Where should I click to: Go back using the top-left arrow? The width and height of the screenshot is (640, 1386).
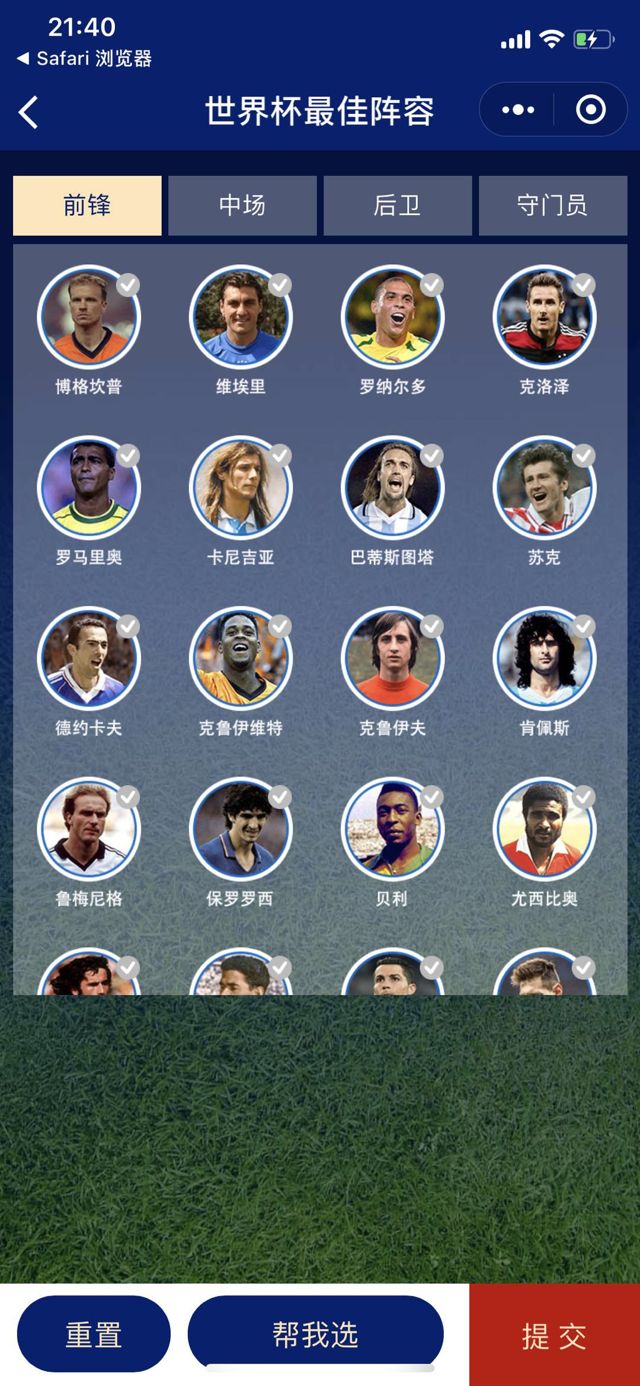point(29,112)
